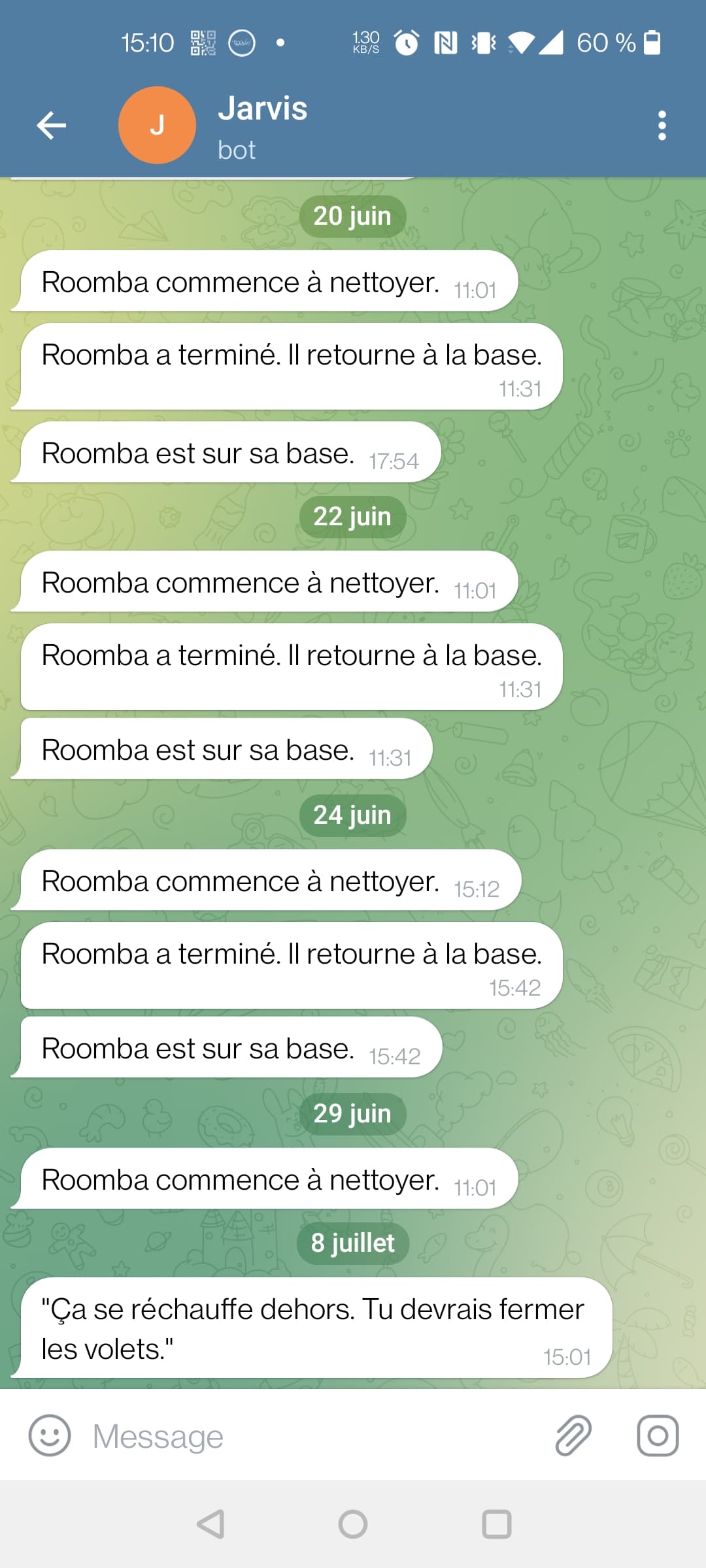
Task: Tap the system home button
Action: click(x=353, y=1524)
